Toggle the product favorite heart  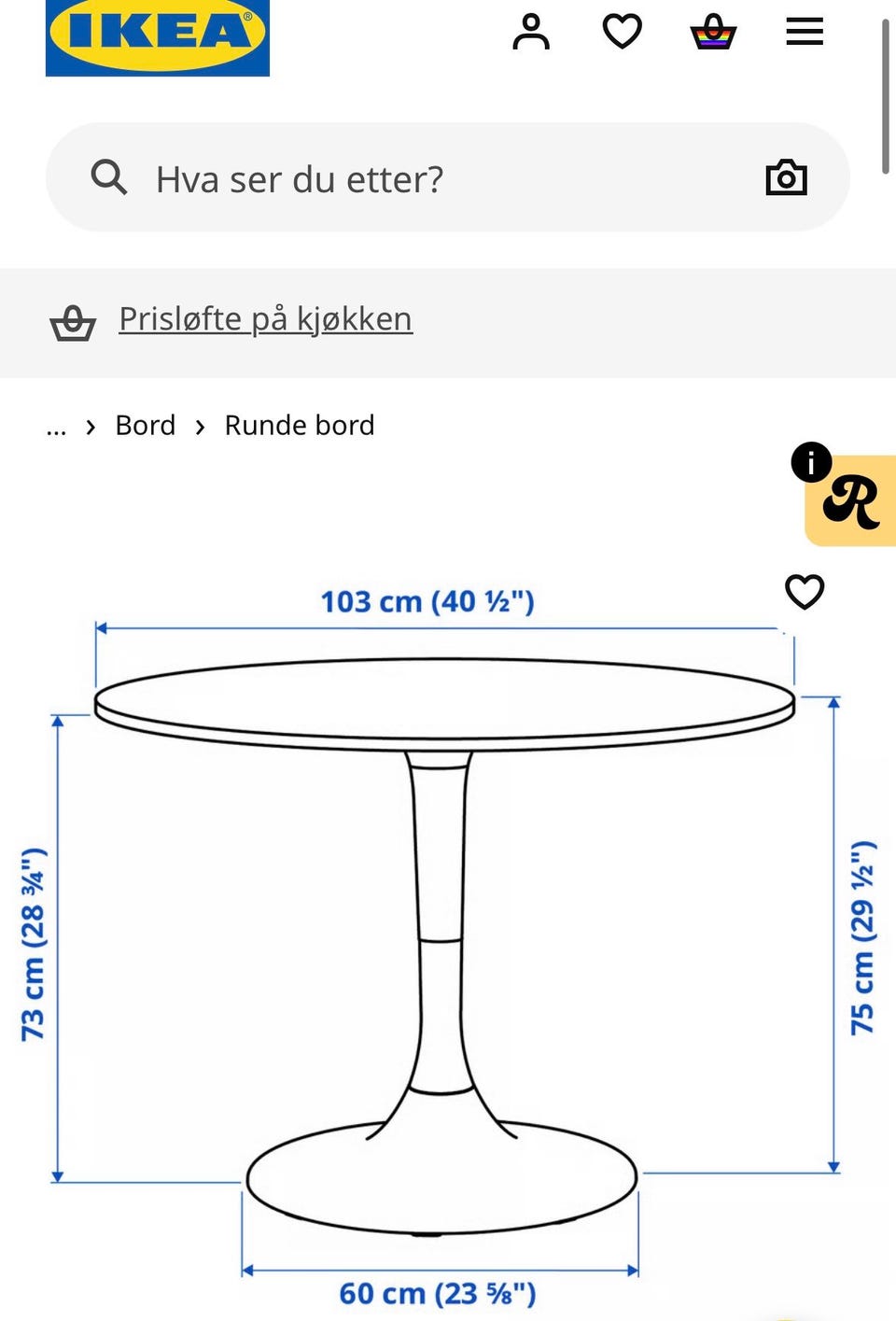coord(805,591)
